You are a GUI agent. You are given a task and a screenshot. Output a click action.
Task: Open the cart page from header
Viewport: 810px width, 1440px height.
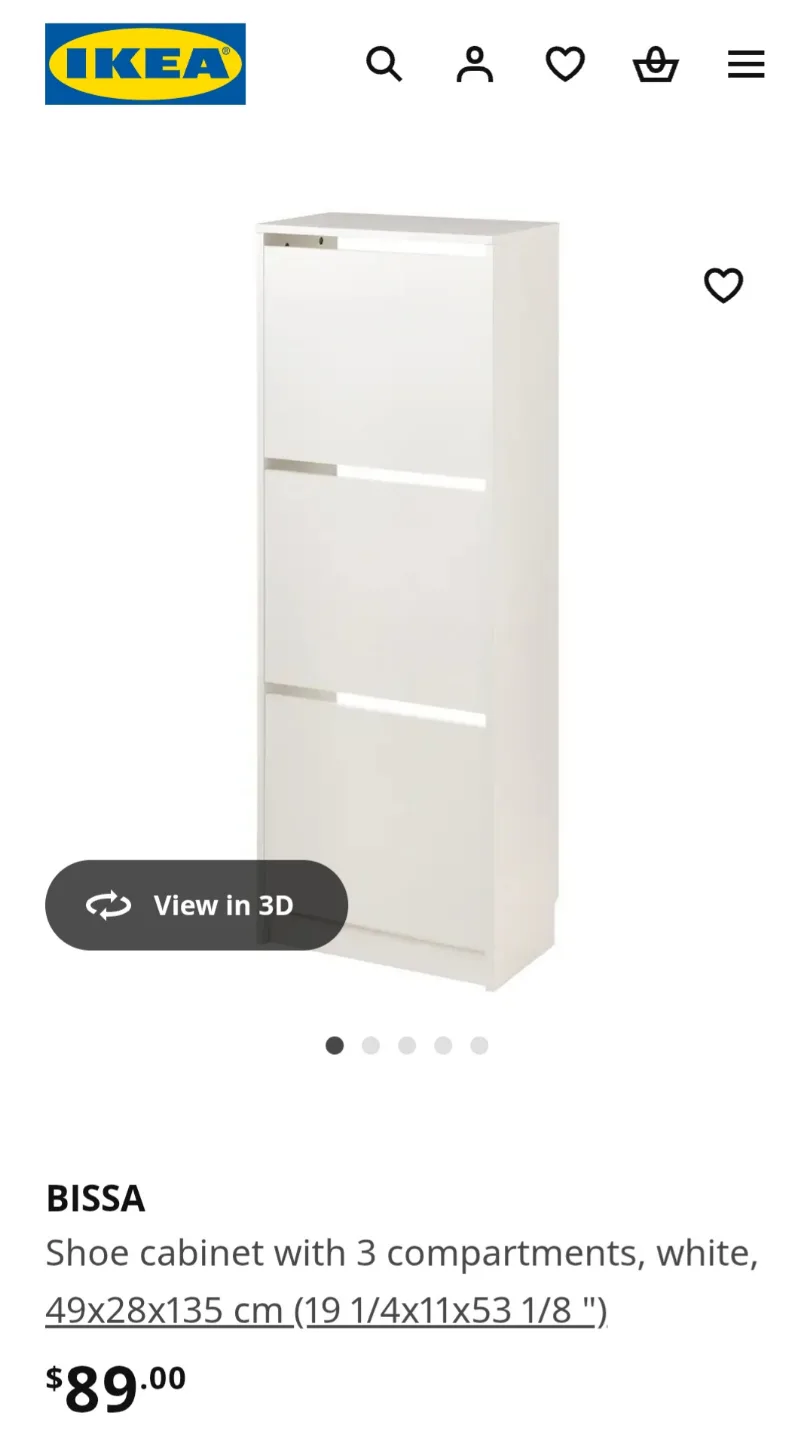[656, 64]
